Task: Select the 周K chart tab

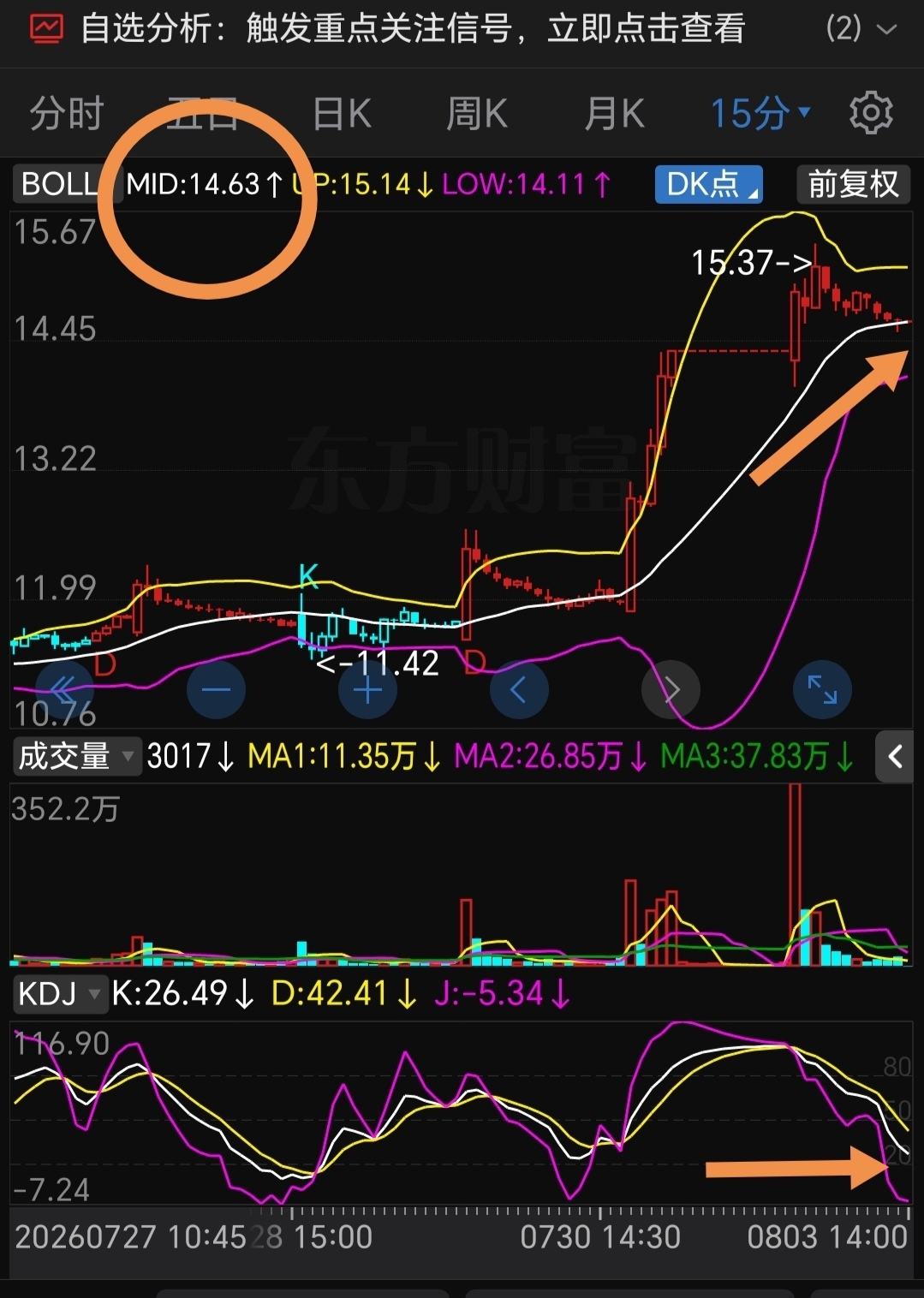Action: (477, 113)
